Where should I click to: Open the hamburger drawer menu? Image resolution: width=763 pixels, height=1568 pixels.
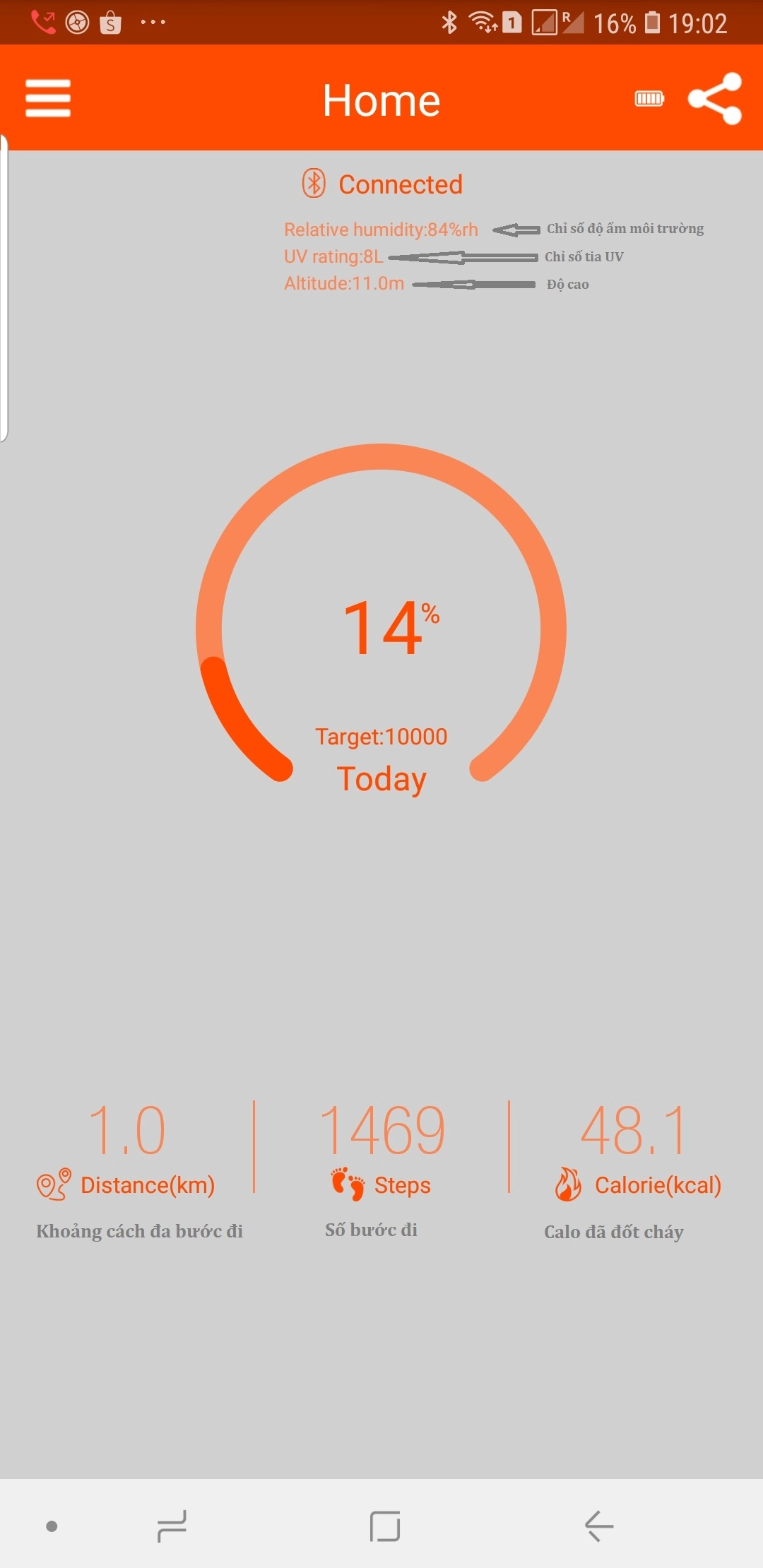point(48,98)
